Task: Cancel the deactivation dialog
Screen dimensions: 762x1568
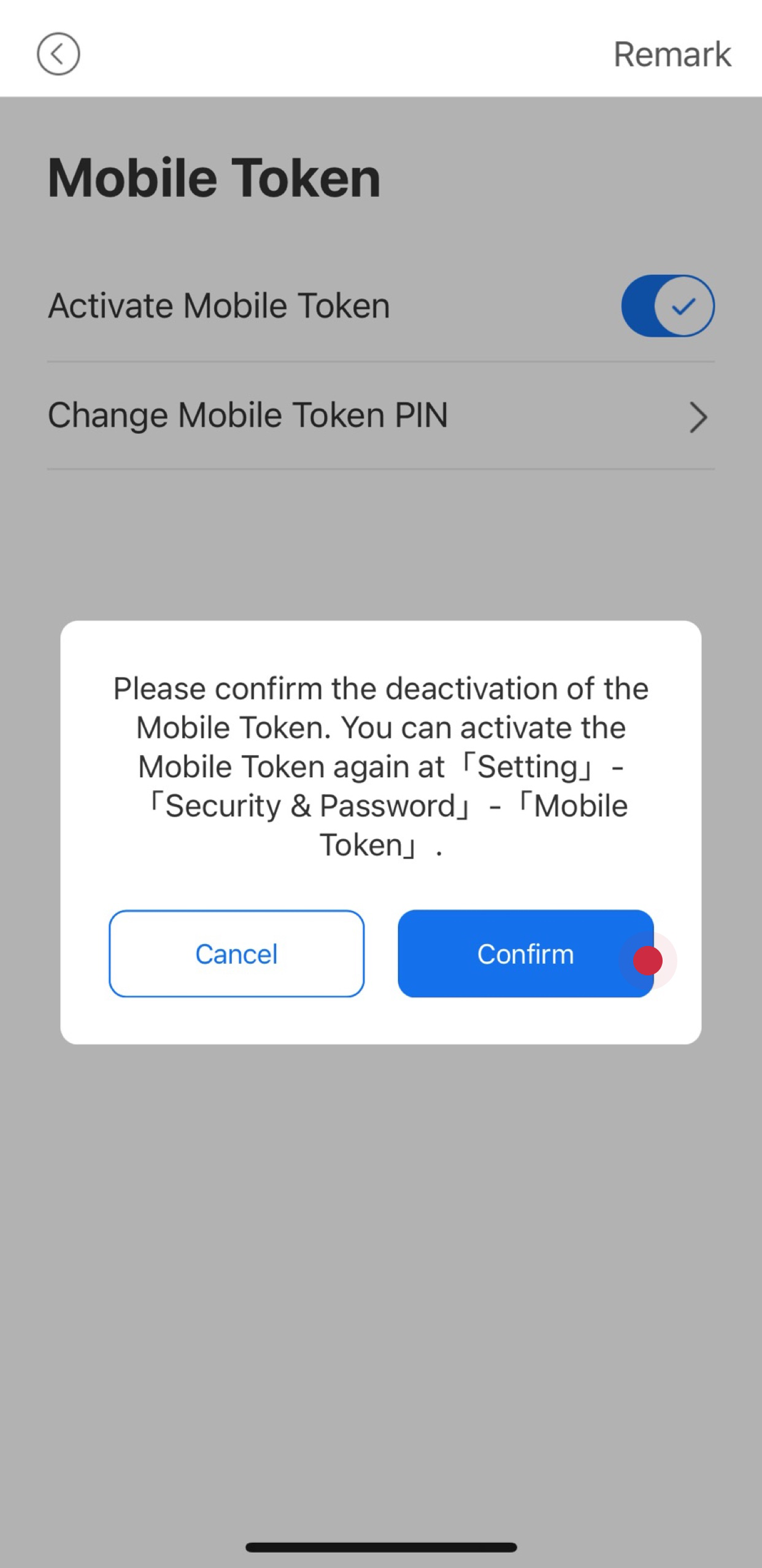Action: (237, 953)
